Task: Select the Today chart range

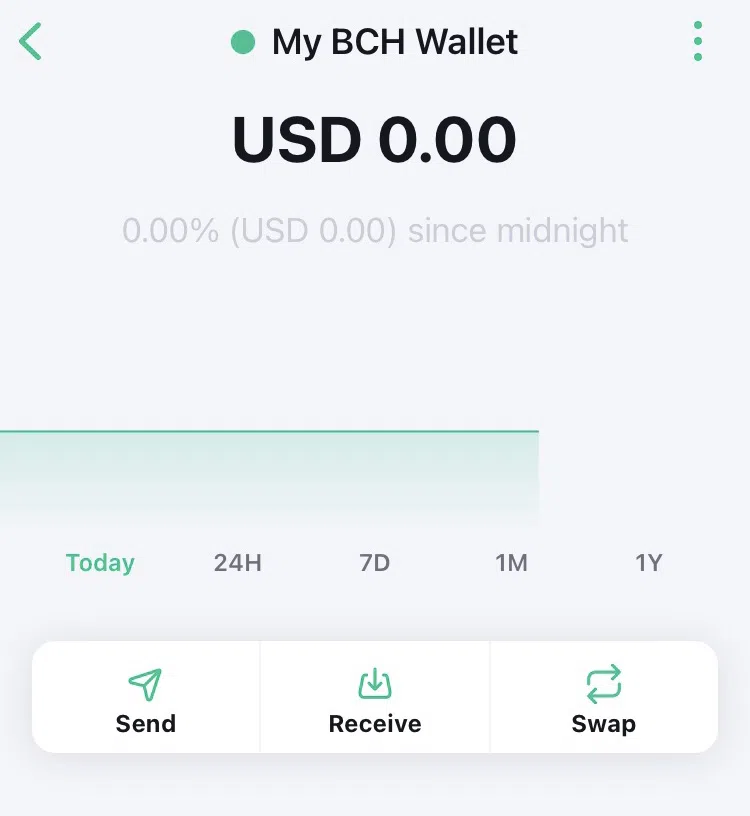Action: (100, 563)
